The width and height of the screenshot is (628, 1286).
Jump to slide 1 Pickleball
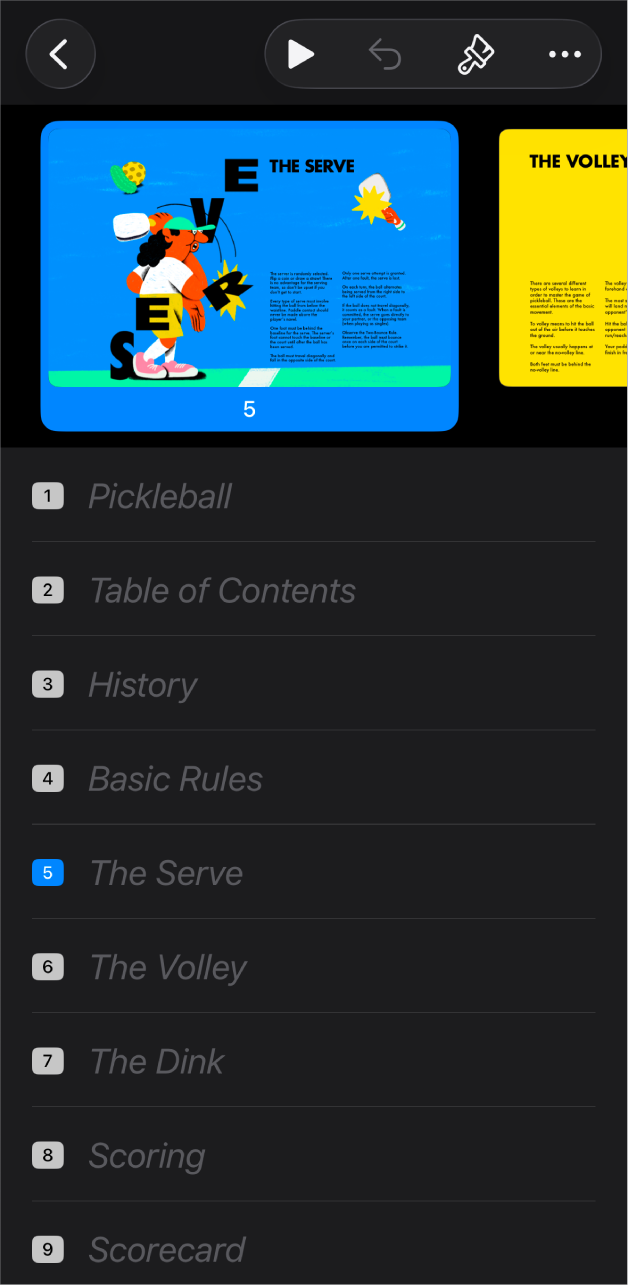click(x=160, y=496)
